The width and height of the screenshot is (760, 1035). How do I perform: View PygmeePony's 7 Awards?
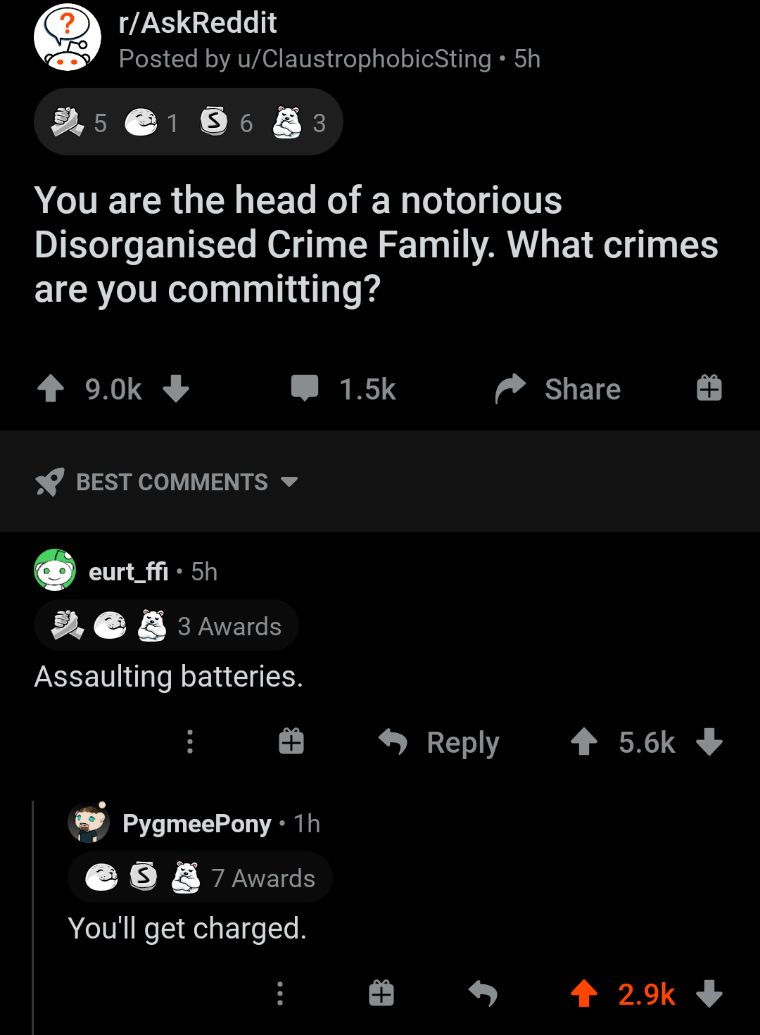tap(200, 878)
